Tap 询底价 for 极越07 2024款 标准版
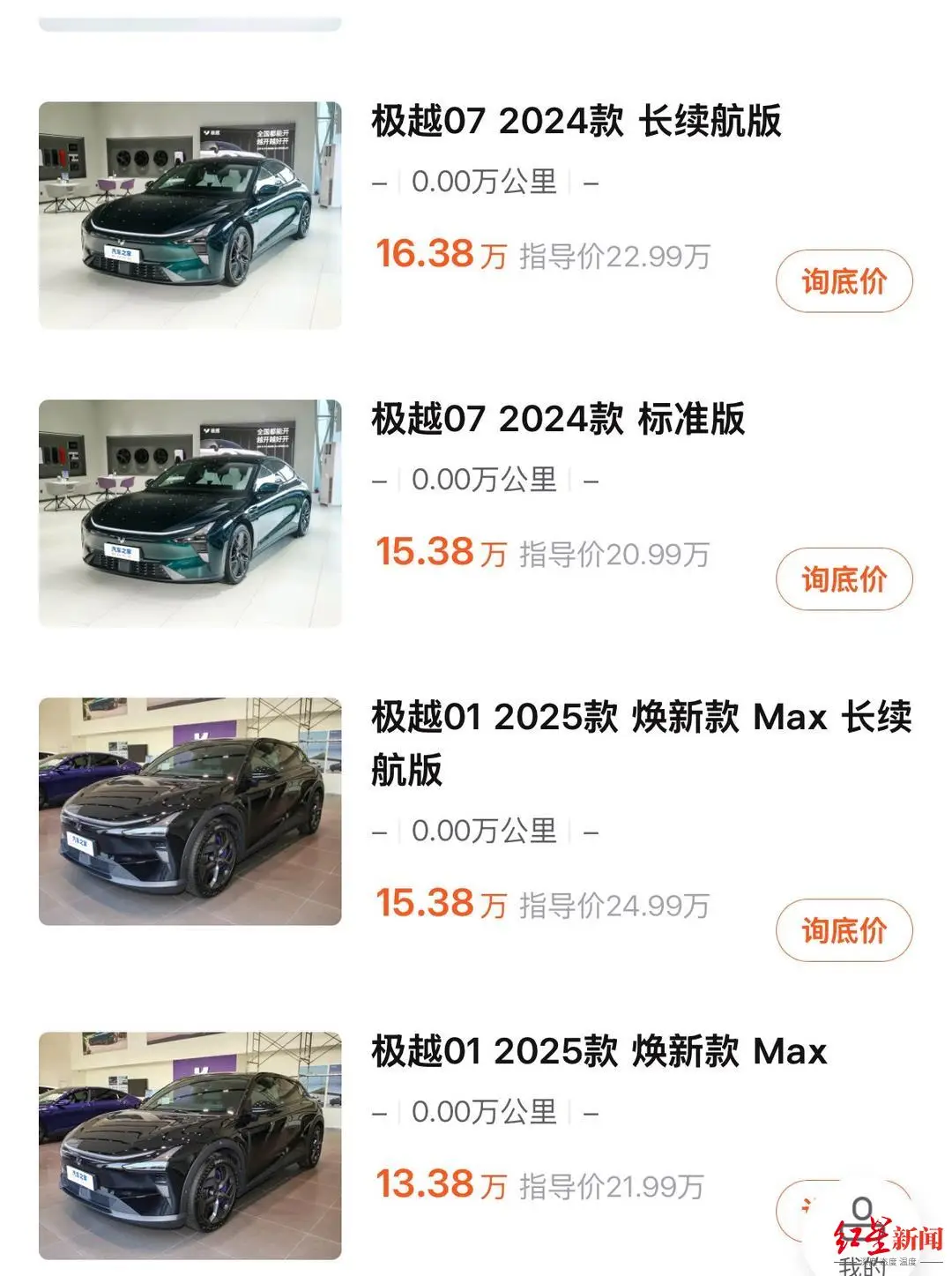The width and height of the screenshot is (952, 1276). tap(843, 577)
